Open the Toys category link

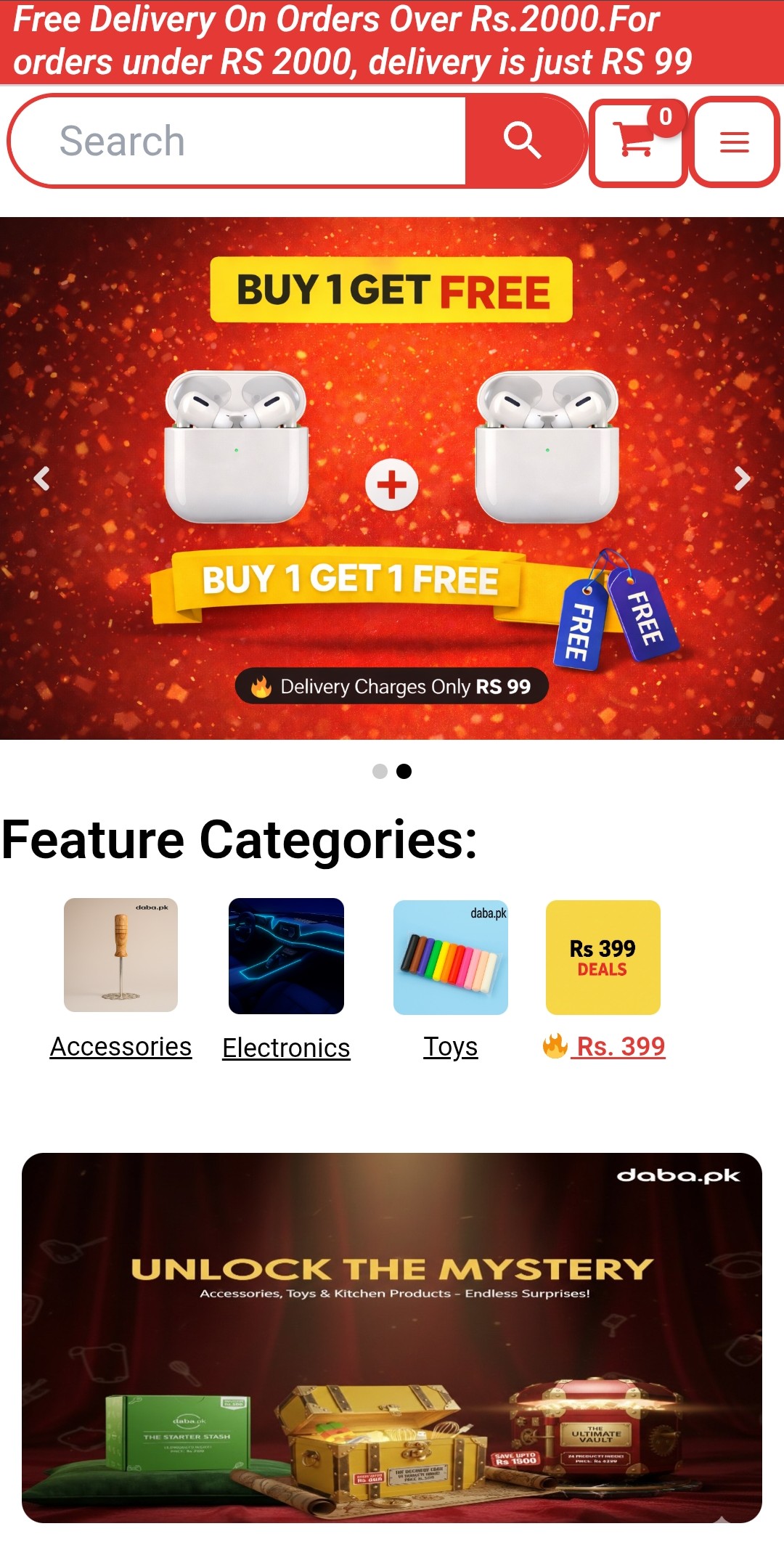click(x=450, y=1047)
